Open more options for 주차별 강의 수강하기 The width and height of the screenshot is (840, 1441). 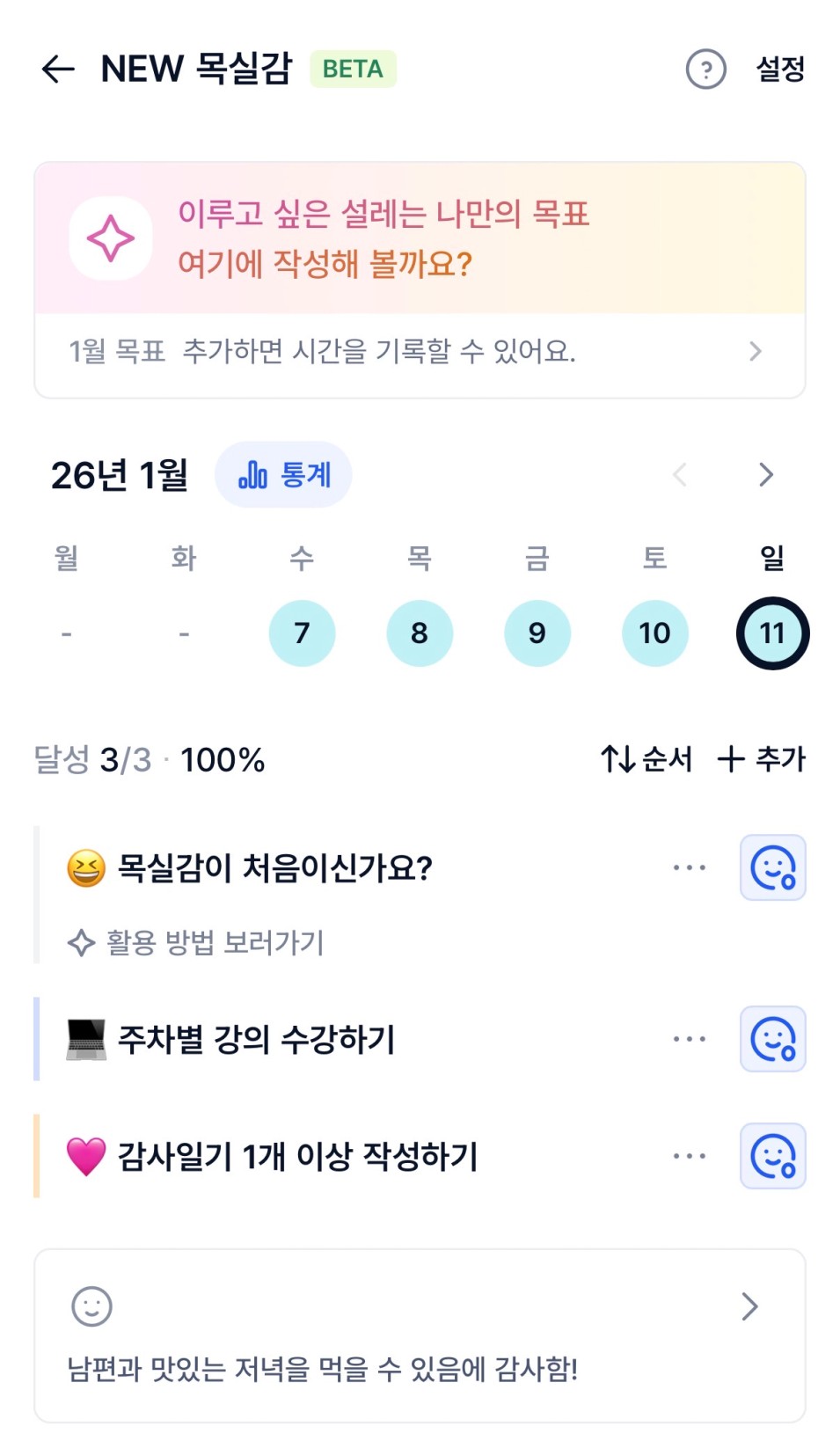pos(689,1039)
